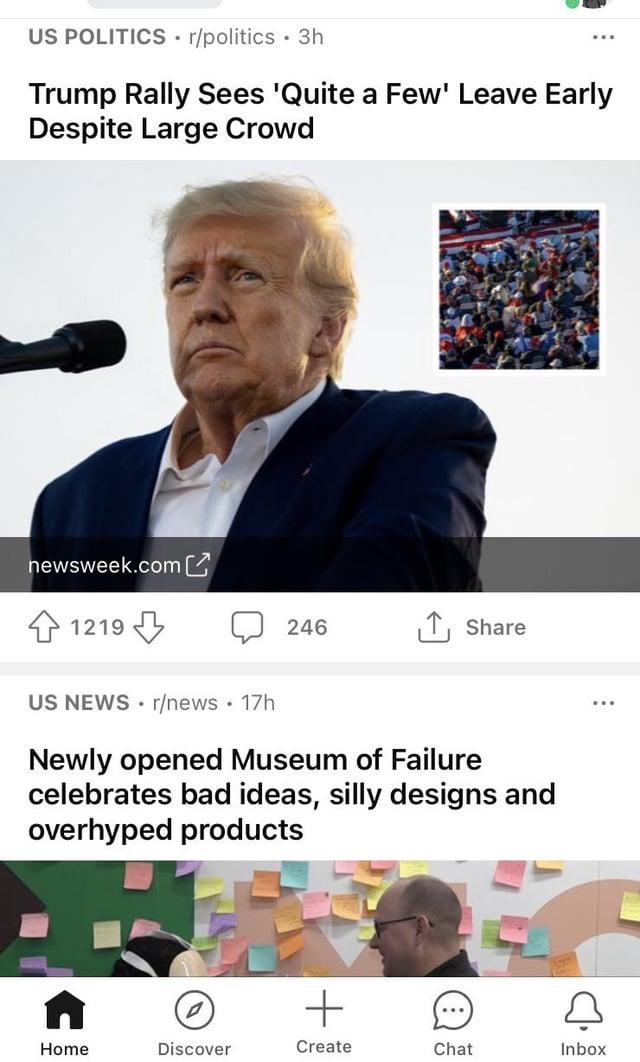
Task: Open overflow menu on the Museum of Failure post
Action: click(x=602, y=703)
